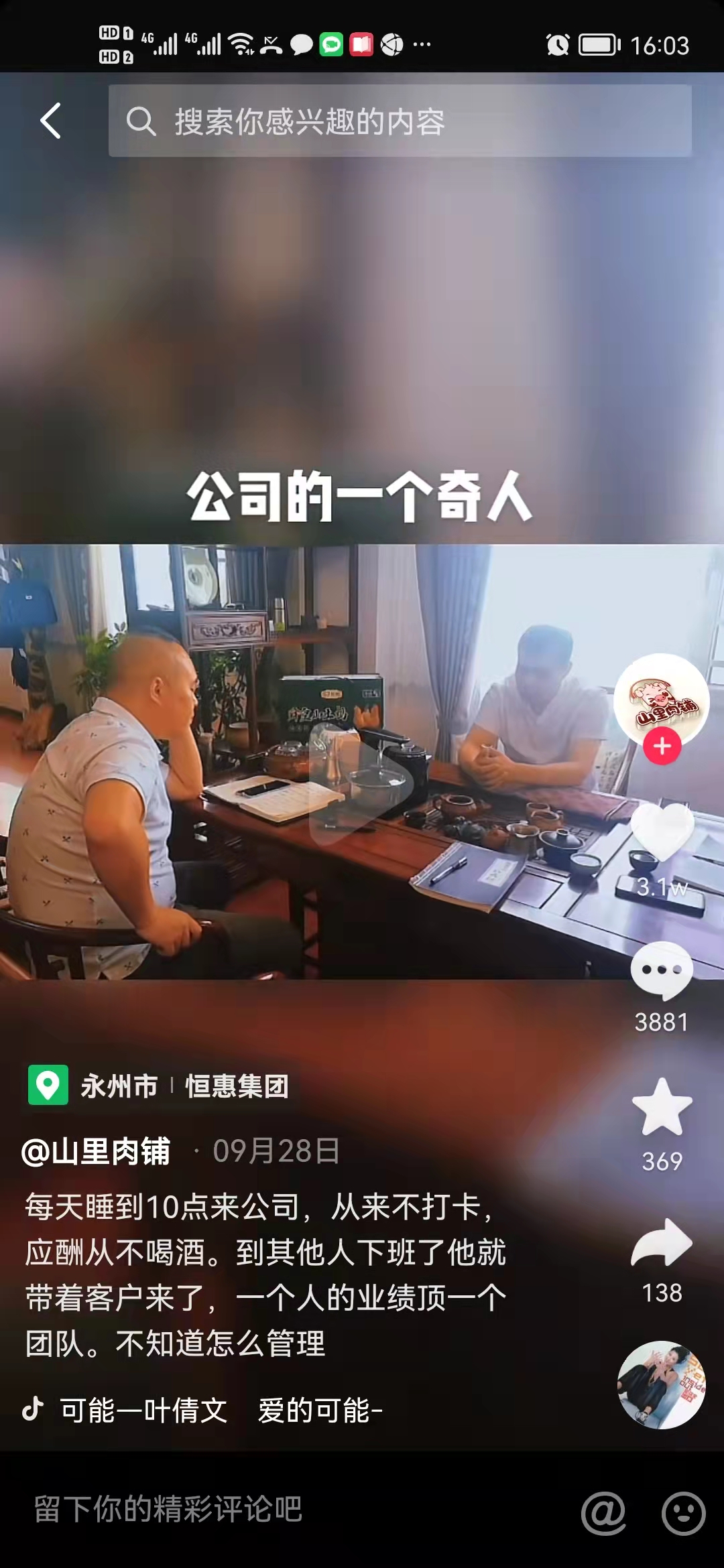This screenshot has height=1568, width=724.
Task: Follow 山里肉铺 with the red plus button
Action: (662, 746)
